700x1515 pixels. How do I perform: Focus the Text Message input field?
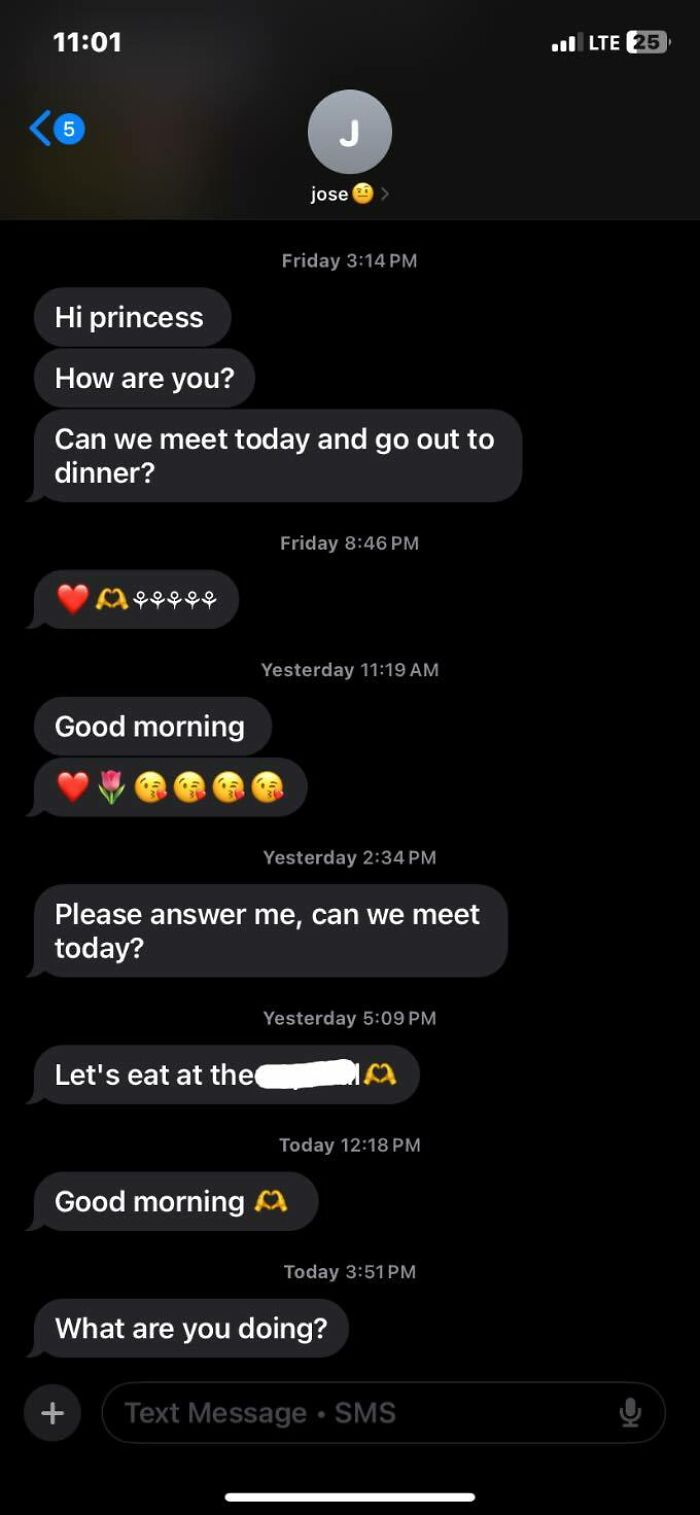[360, 1412]
